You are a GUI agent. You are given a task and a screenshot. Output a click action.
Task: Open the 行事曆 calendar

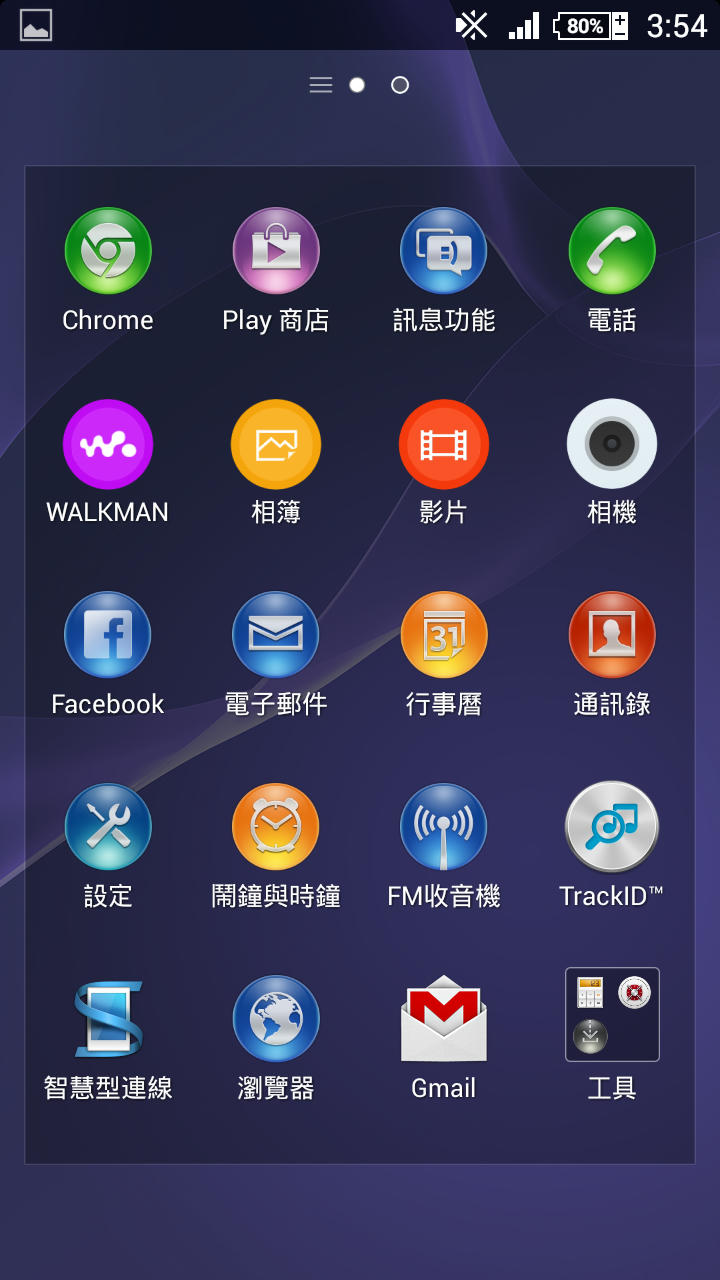pos(444,635)
